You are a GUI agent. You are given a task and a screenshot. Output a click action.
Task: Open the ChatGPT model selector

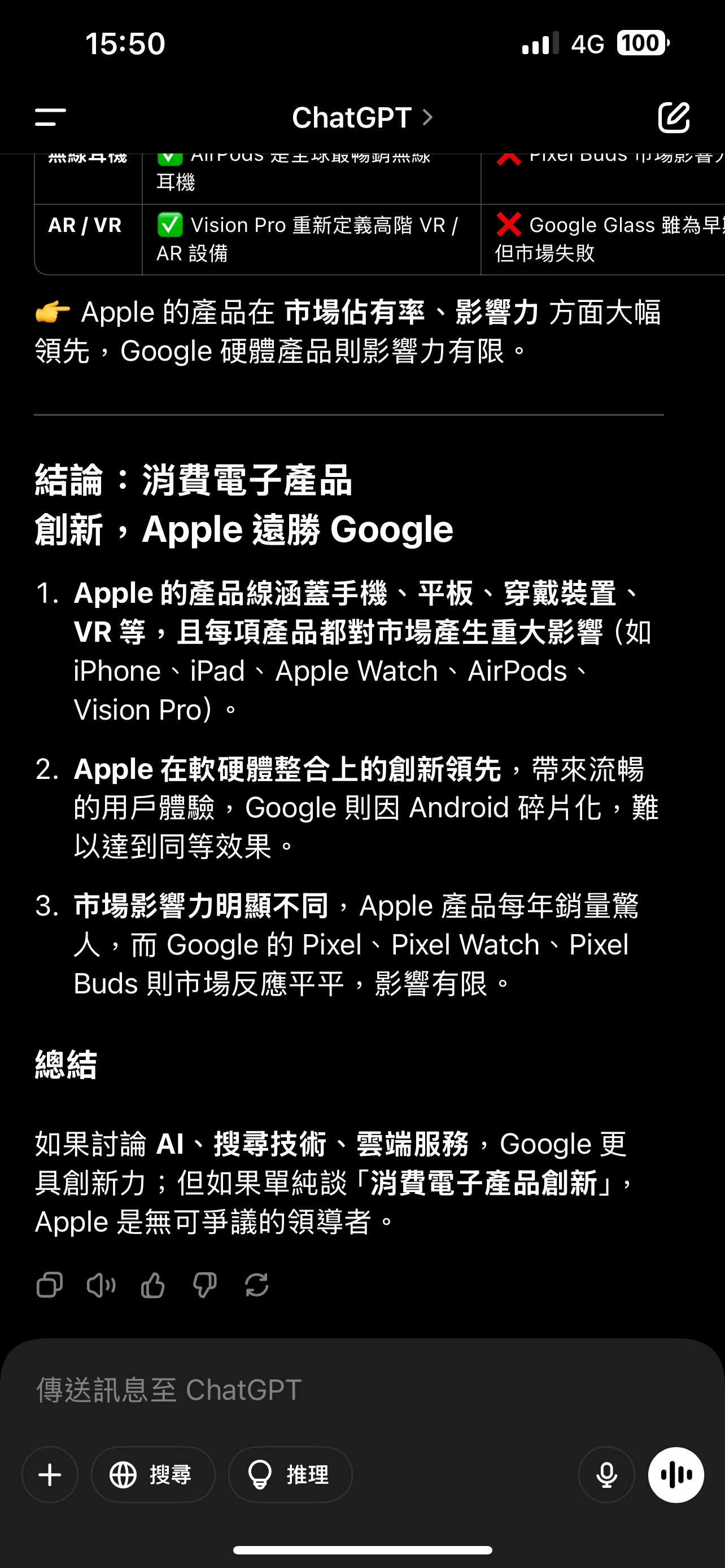[362, 117]
